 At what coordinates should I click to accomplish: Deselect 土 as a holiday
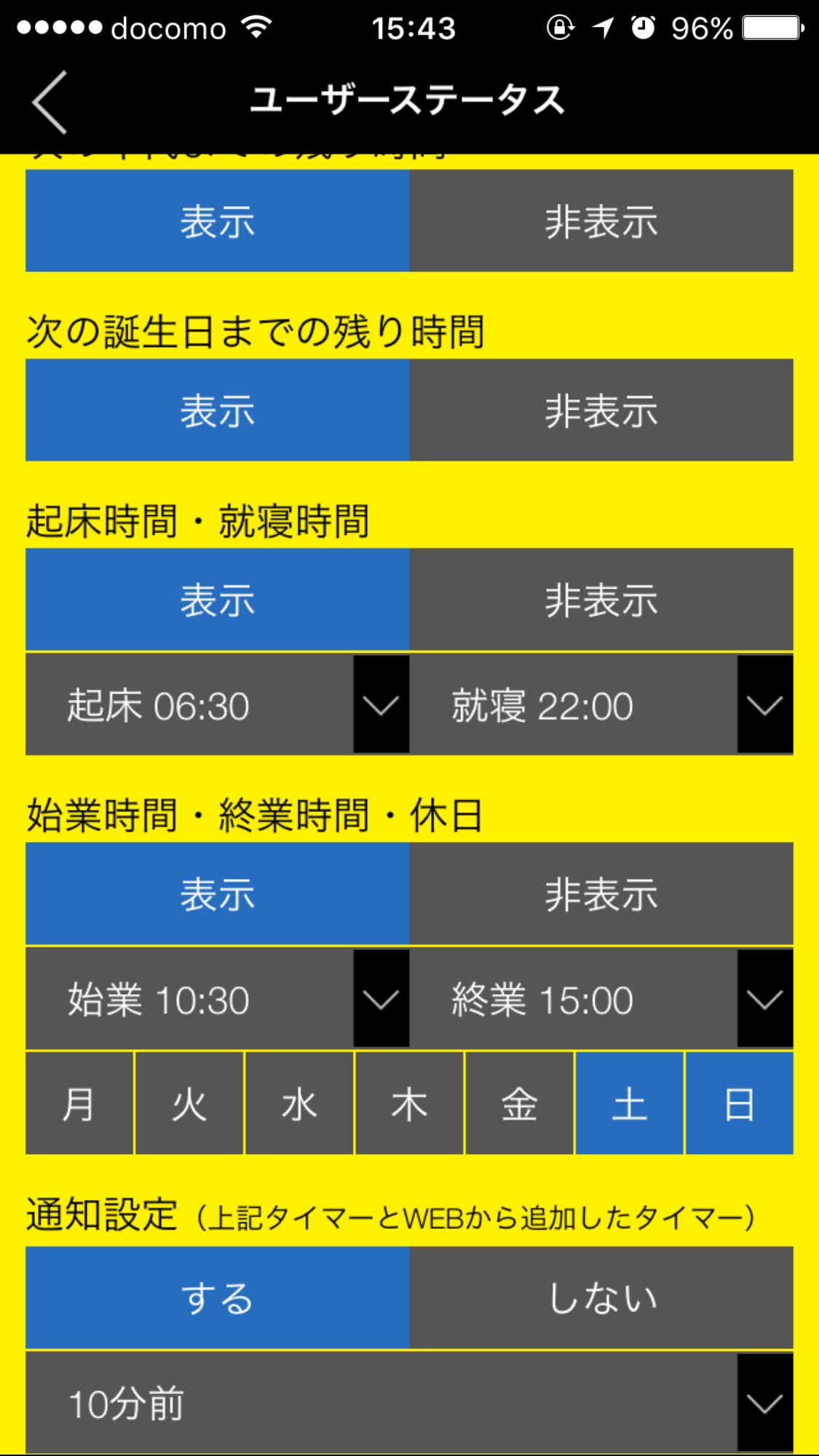coord(629,1103)
